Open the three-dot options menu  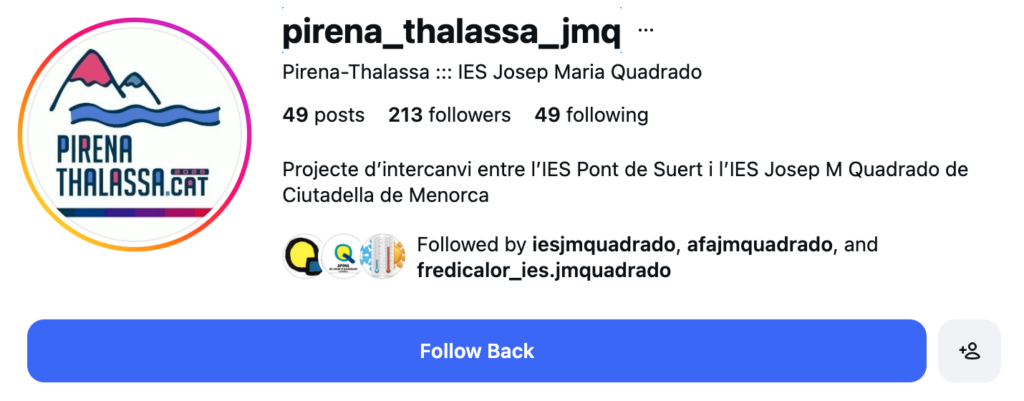(x=645, y=30)
